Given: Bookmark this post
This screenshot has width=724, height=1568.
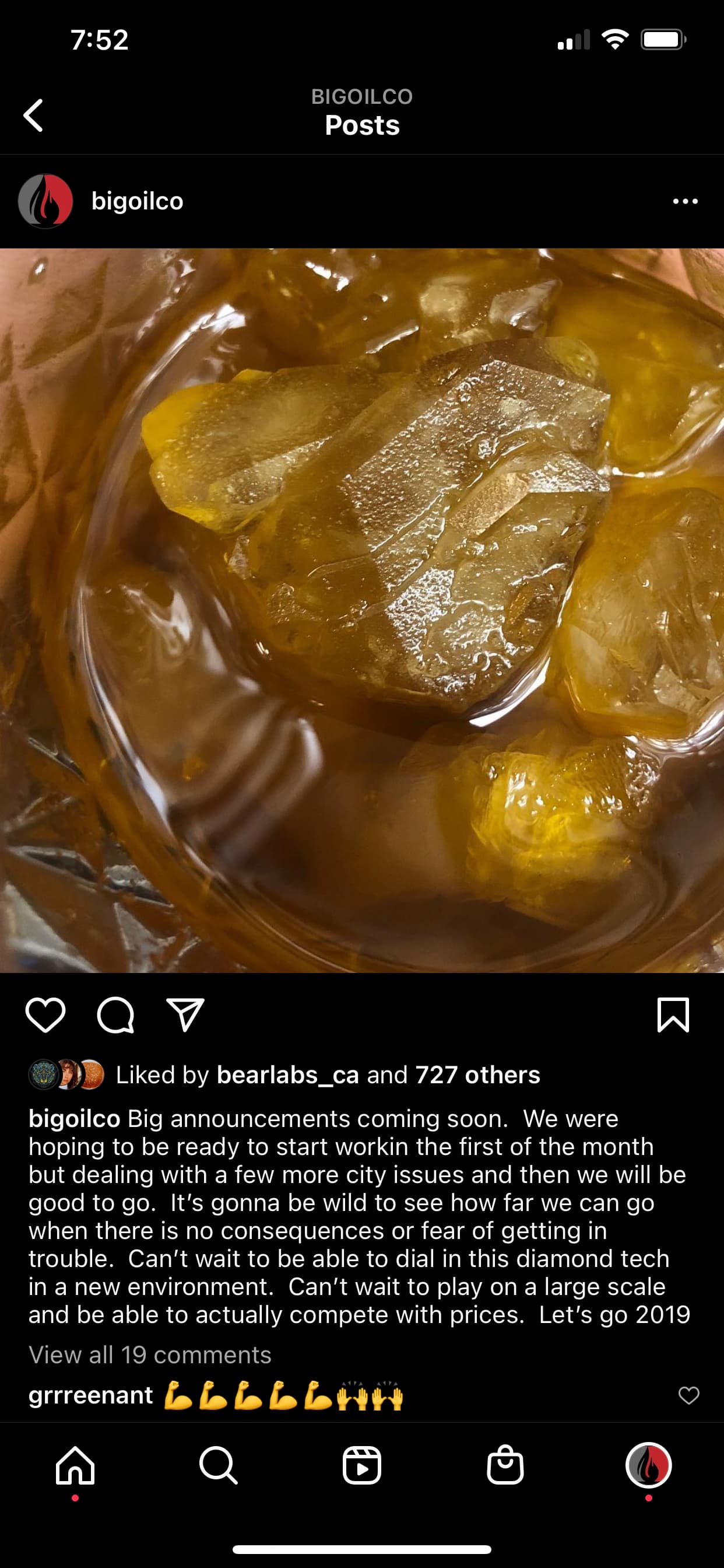Looking at the screenshot, I should (x=673, y=1014).
